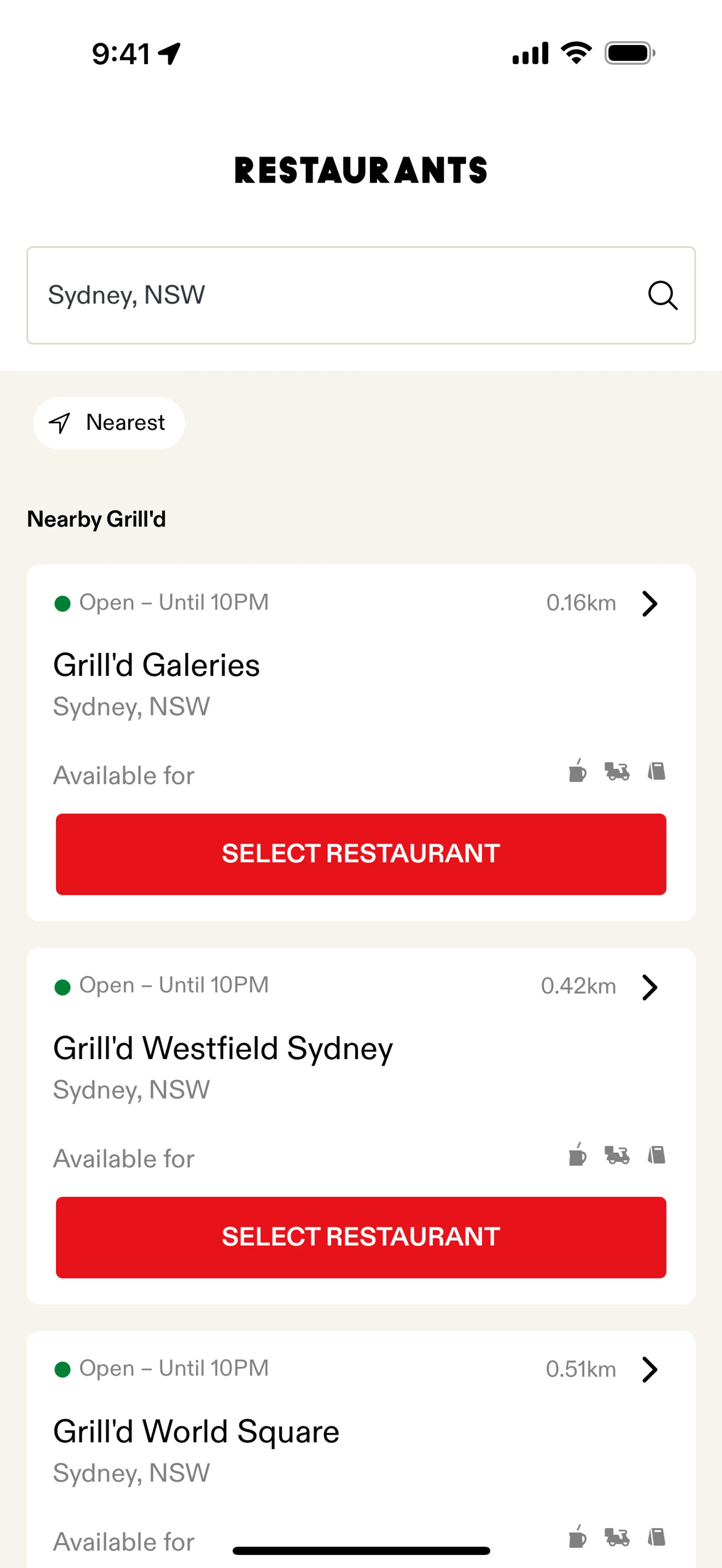This screenshot has width=722, height=1568.
Task: Open Grill'd Westfield Sydney details chevron
Action: [649, 987]
